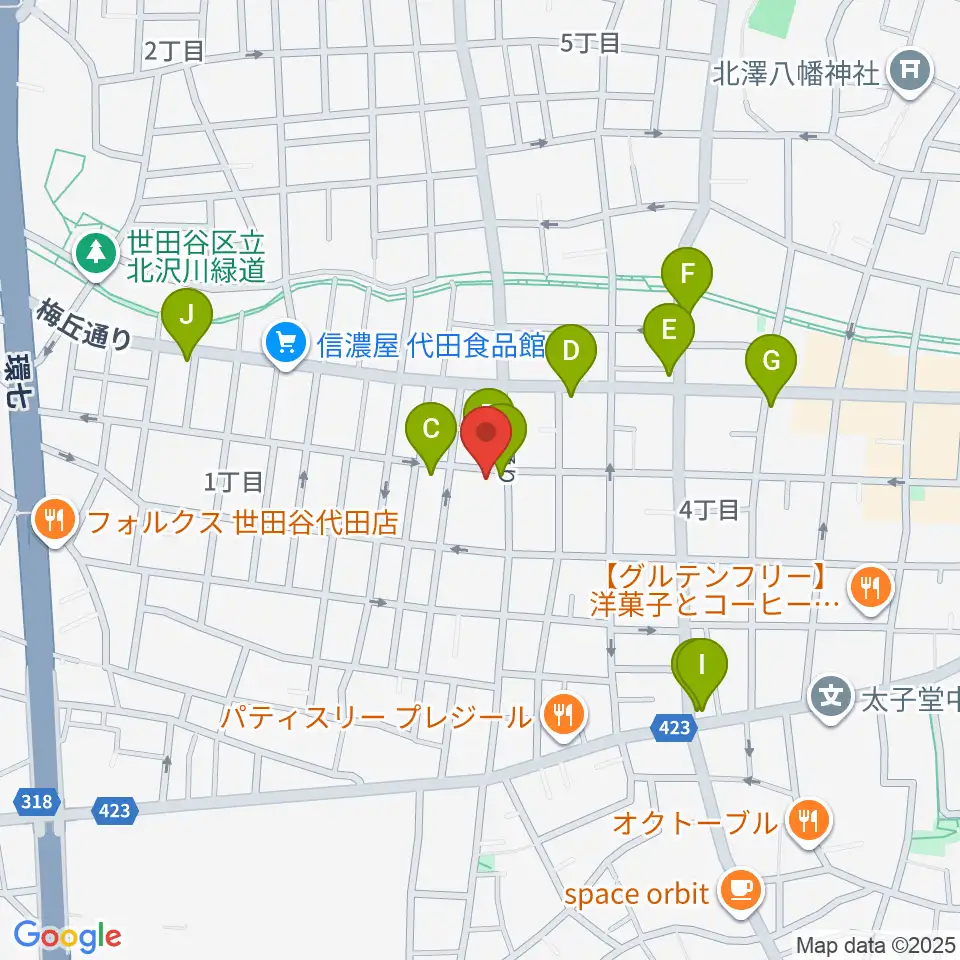Viewport: 960px width, 960px height.
Task: Tap the space orbit cafe pin
Action: tap(740, 891)
